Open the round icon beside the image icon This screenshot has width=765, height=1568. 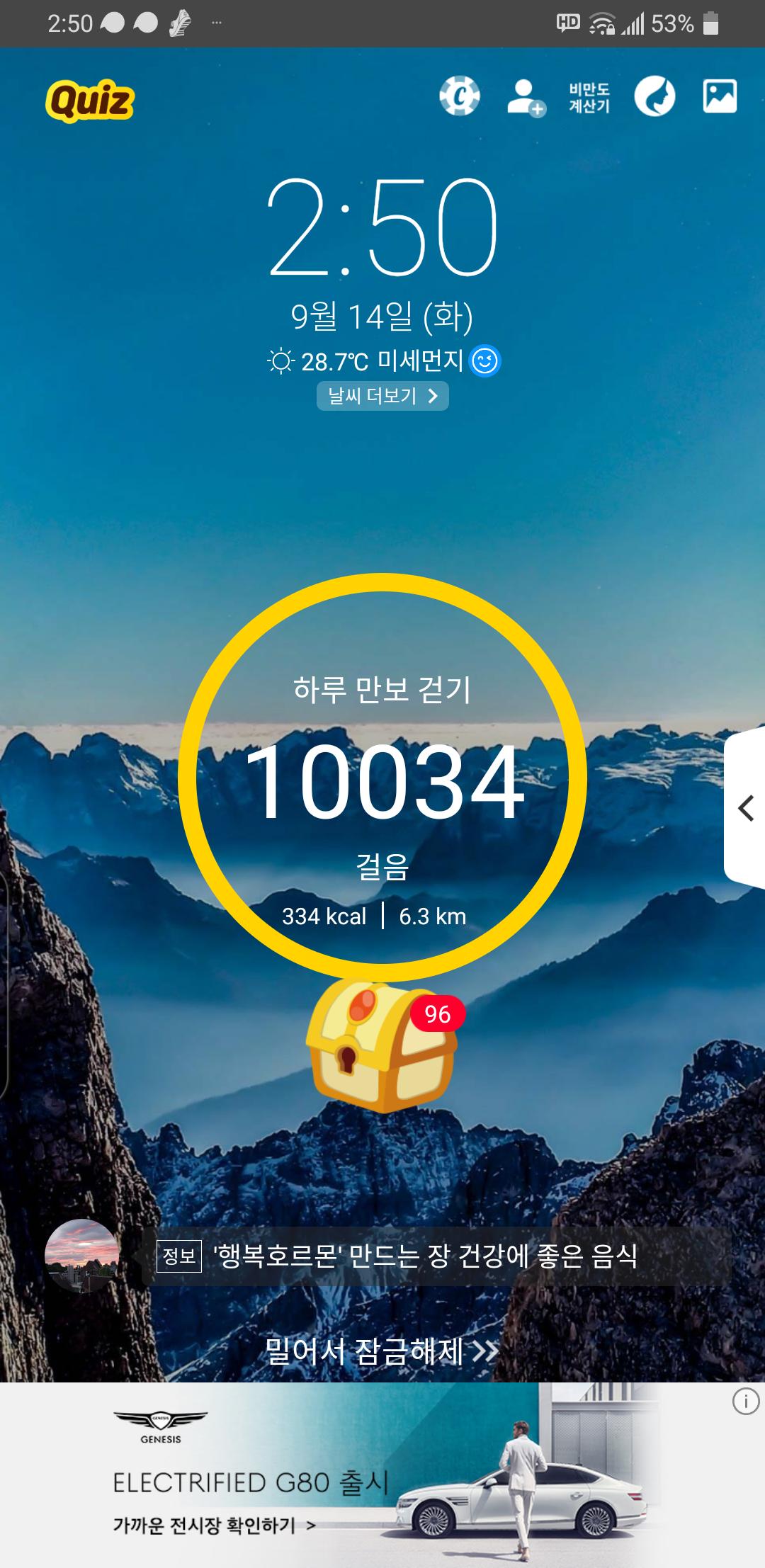(x=654, y=96)
